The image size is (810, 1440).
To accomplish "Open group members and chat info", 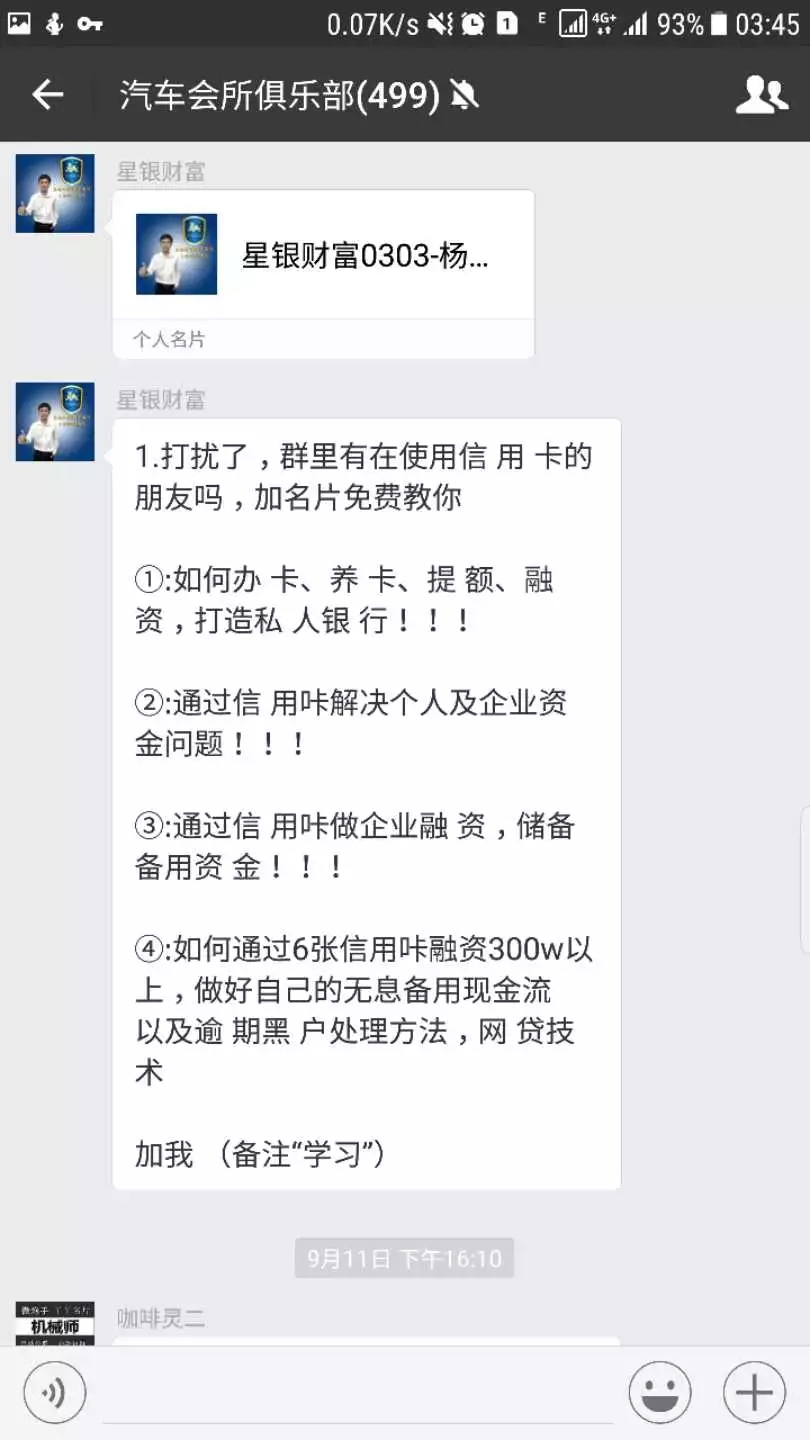I will [761, 95].
